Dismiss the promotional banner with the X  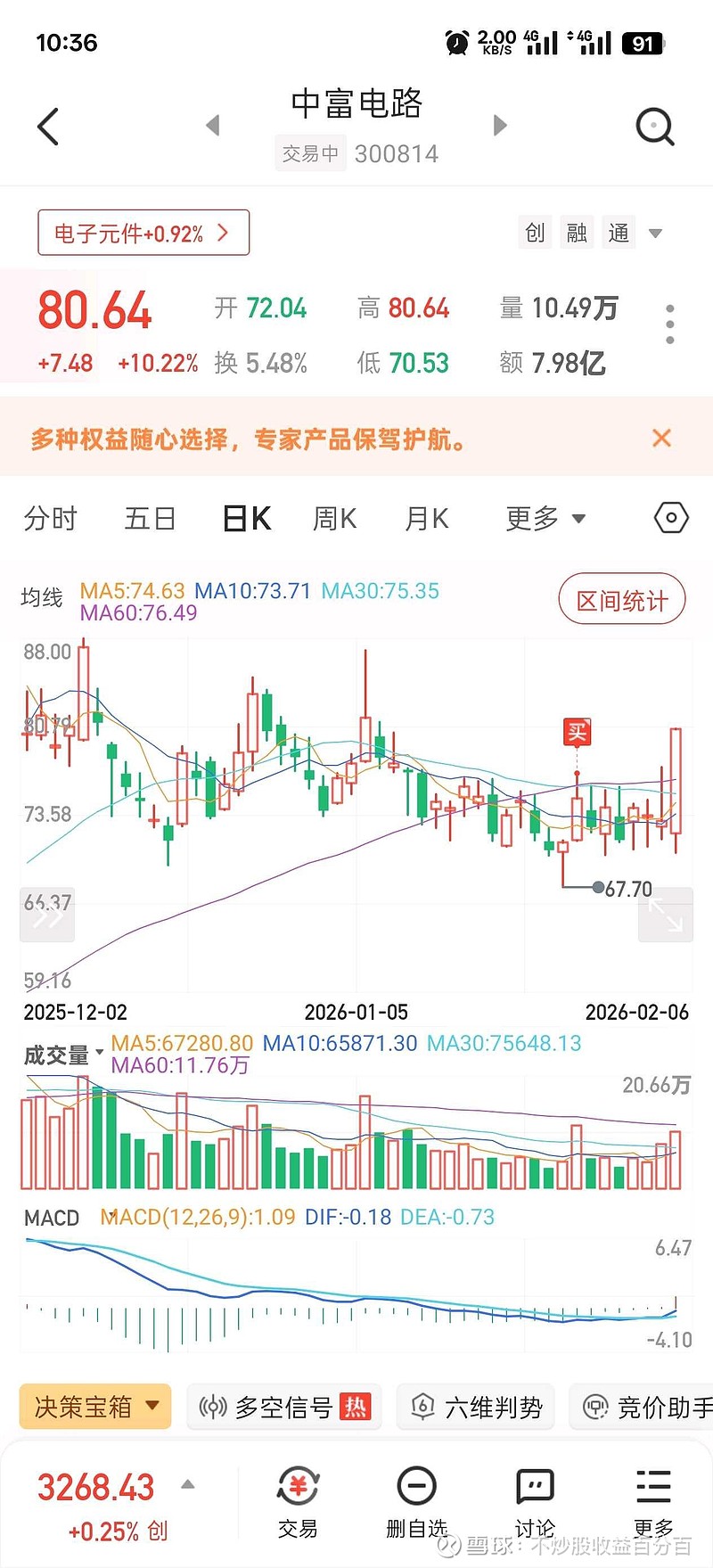[x=661, y=439]
